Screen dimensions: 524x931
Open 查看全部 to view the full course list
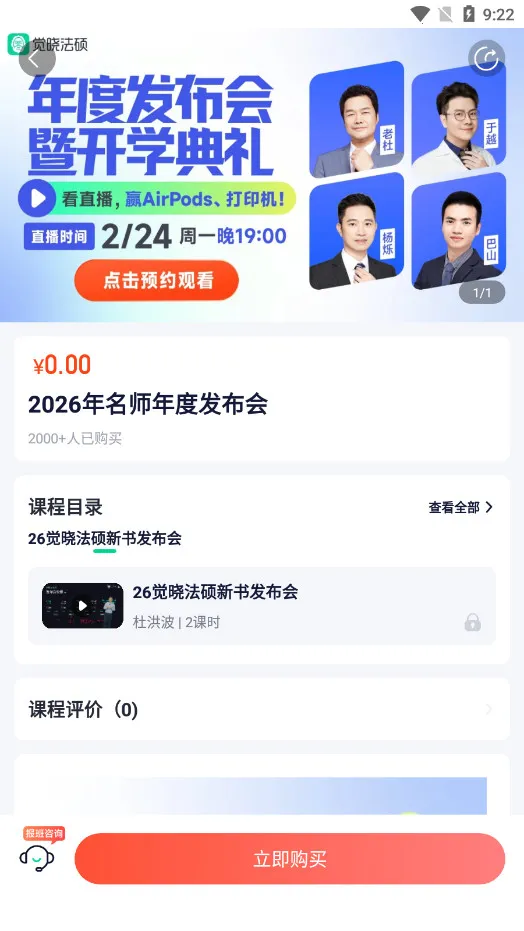point(461,507)
